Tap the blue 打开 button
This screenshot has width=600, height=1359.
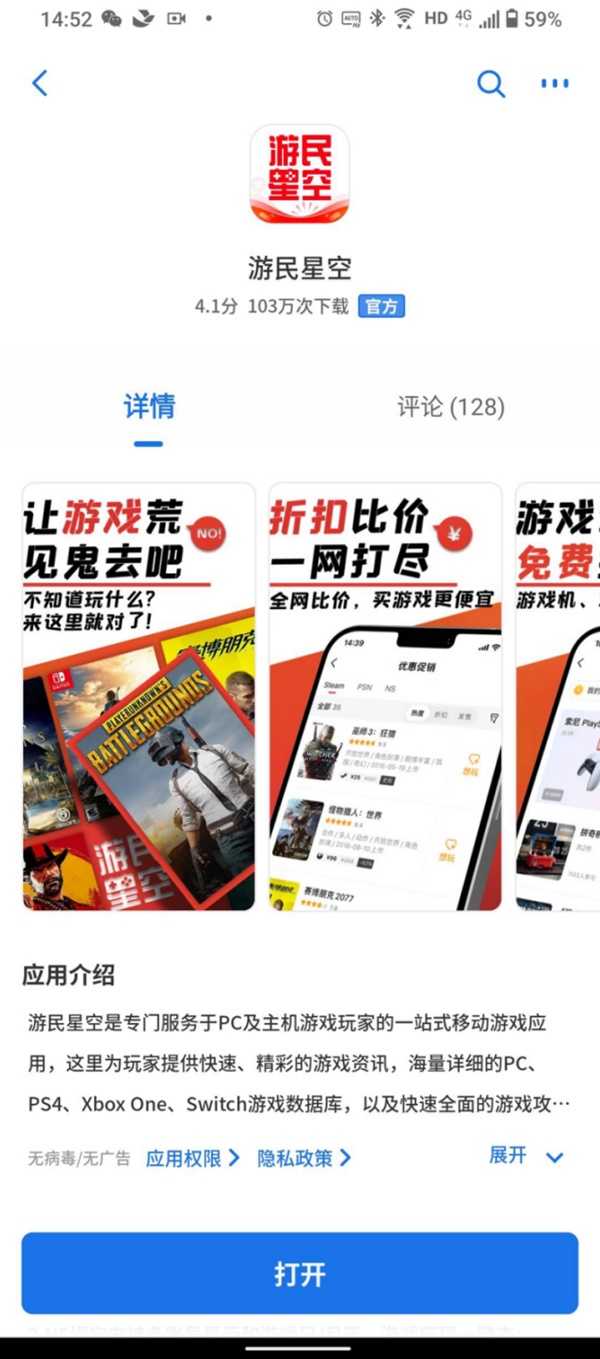coord(300,1273)
